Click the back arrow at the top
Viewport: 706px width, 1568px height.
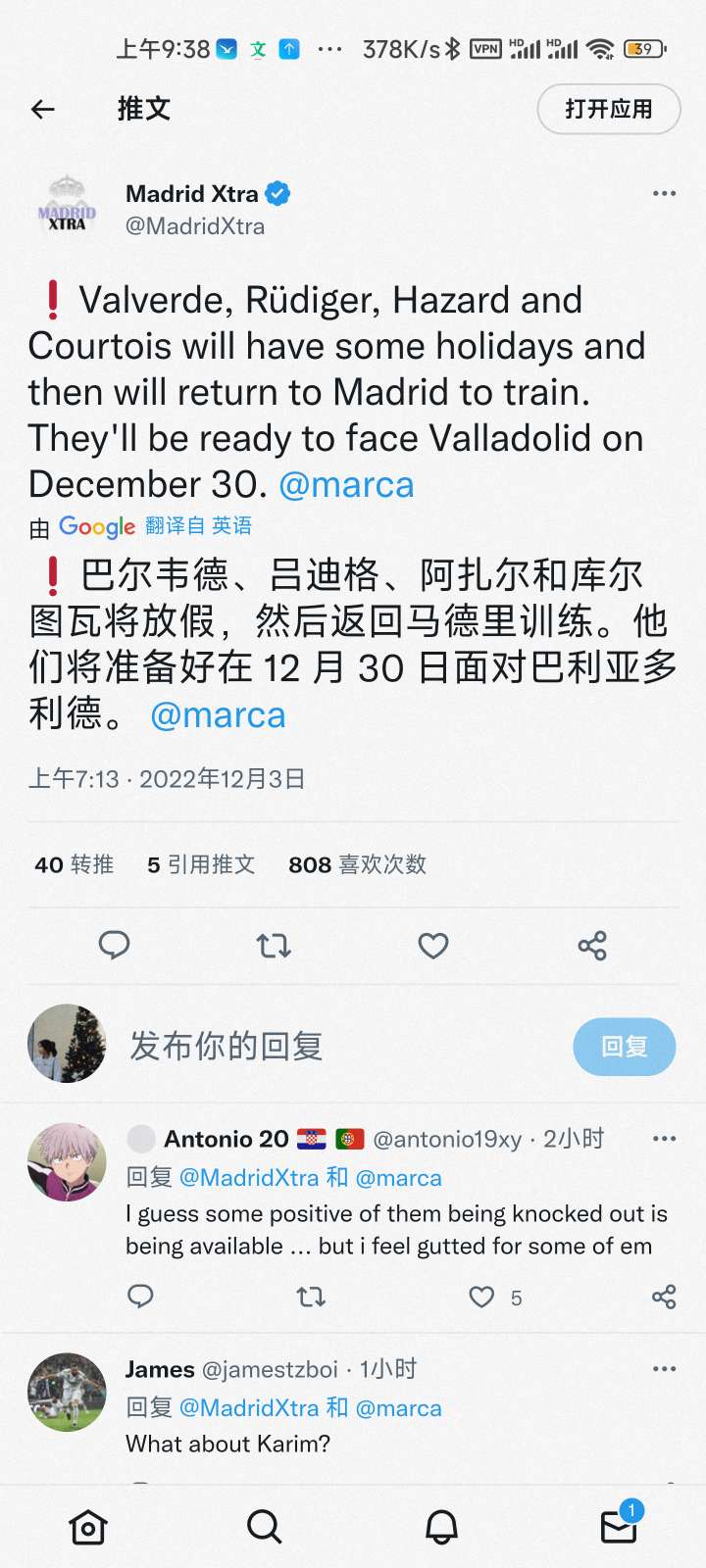(x=41, y=109)
